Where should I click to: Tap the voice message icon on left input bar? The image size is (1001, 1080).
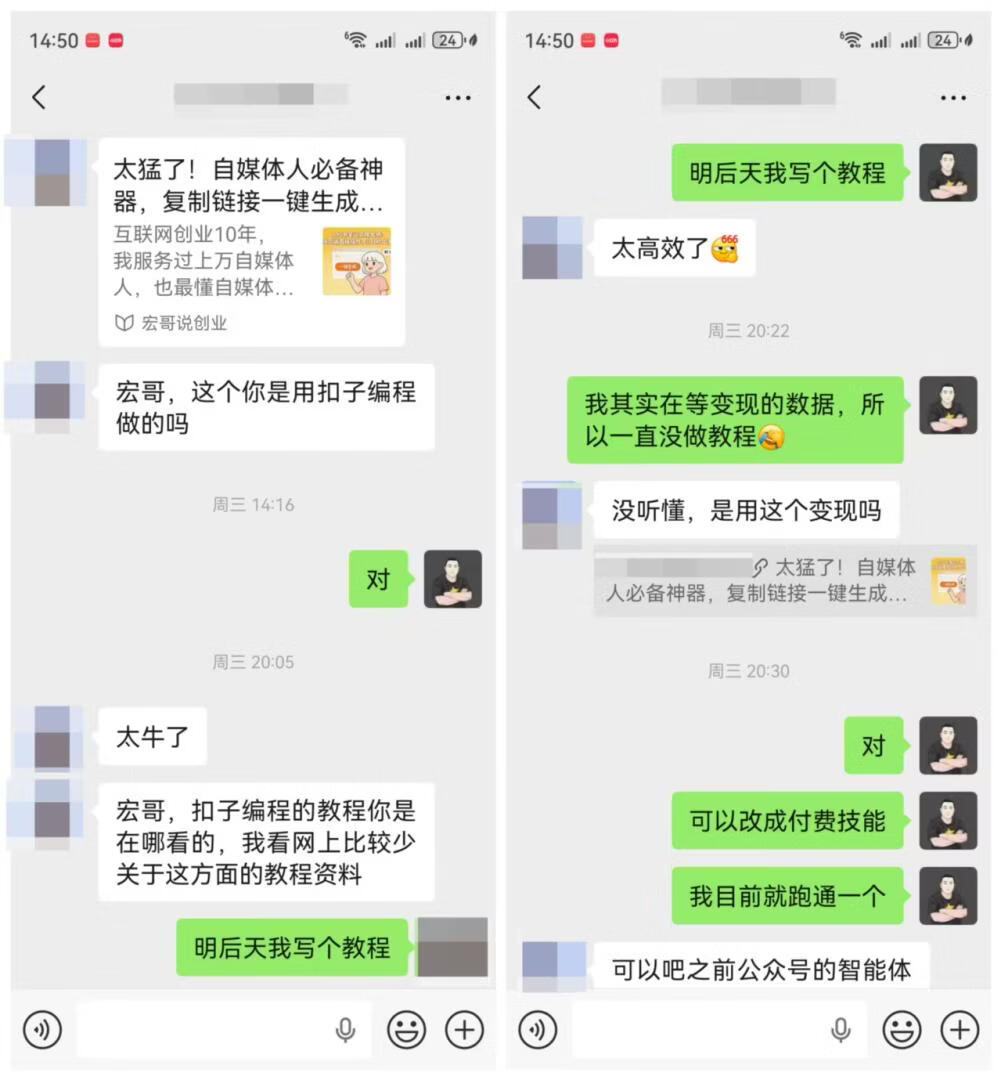41,1029
